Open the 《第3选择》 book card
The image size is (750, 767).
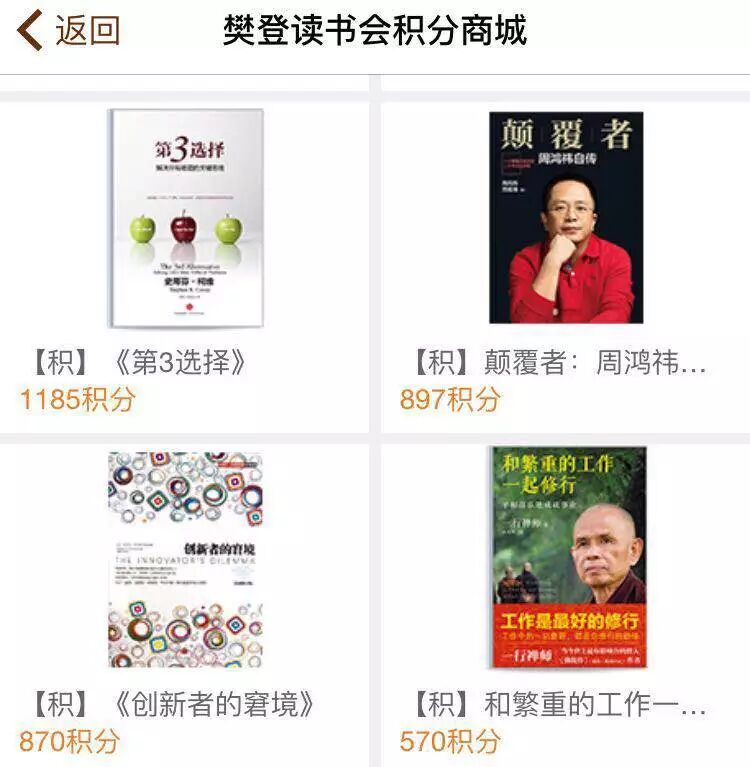(x=185, y=220)
